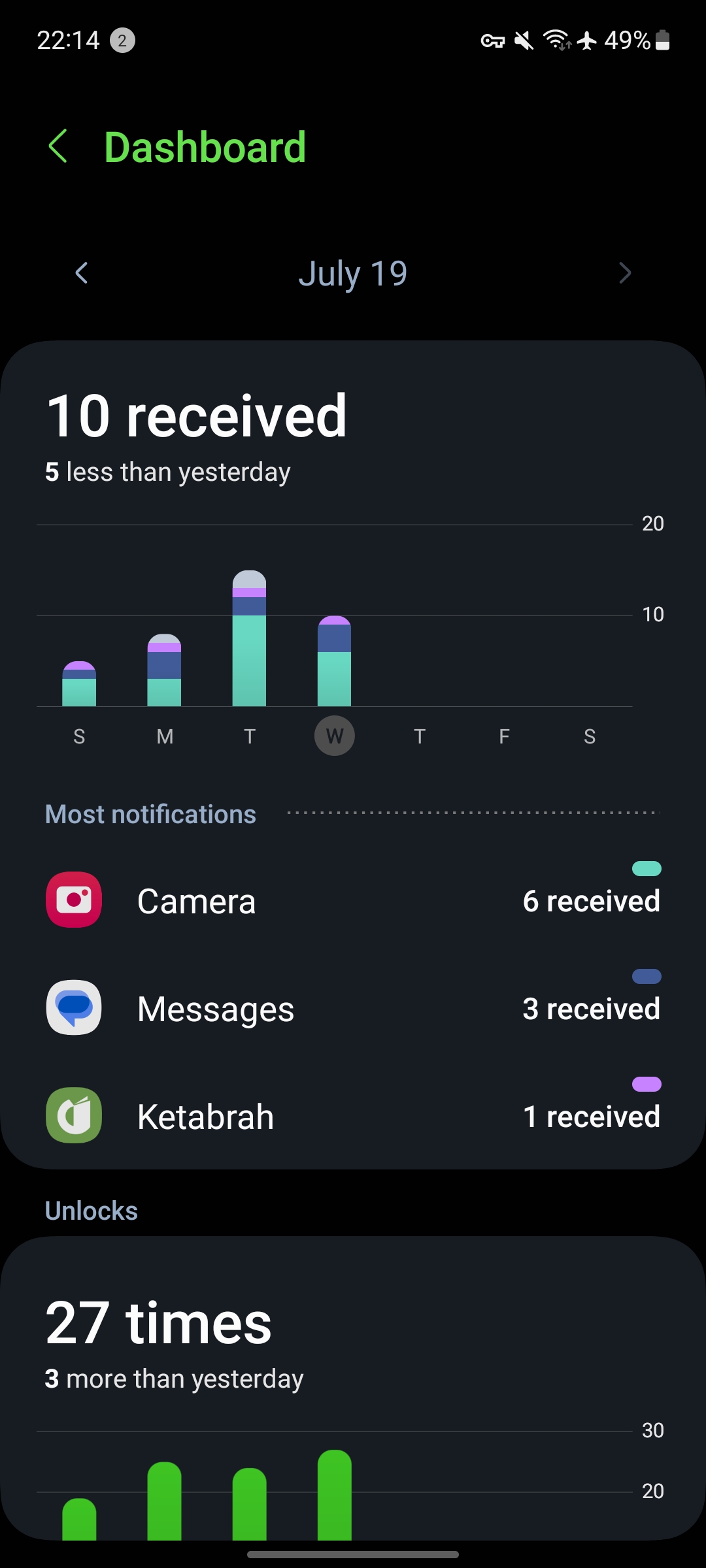
Task: Select Sunday in the notifications chart
Action: click(x=79, y=736)
